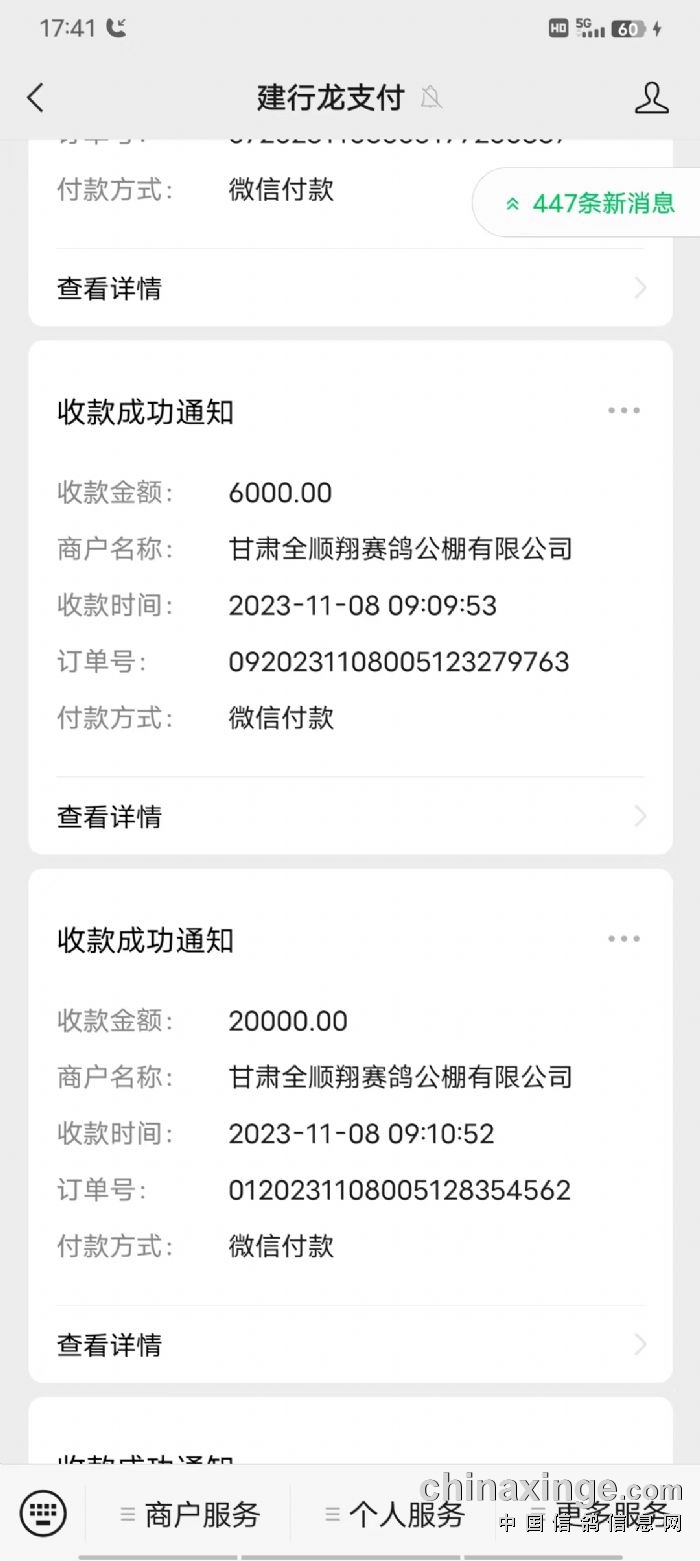Go back from 建行龙支付 chat
Image resolution: width=700 pixels, height=1561 pixels.
pyautogui.click(x=36, y=97)
